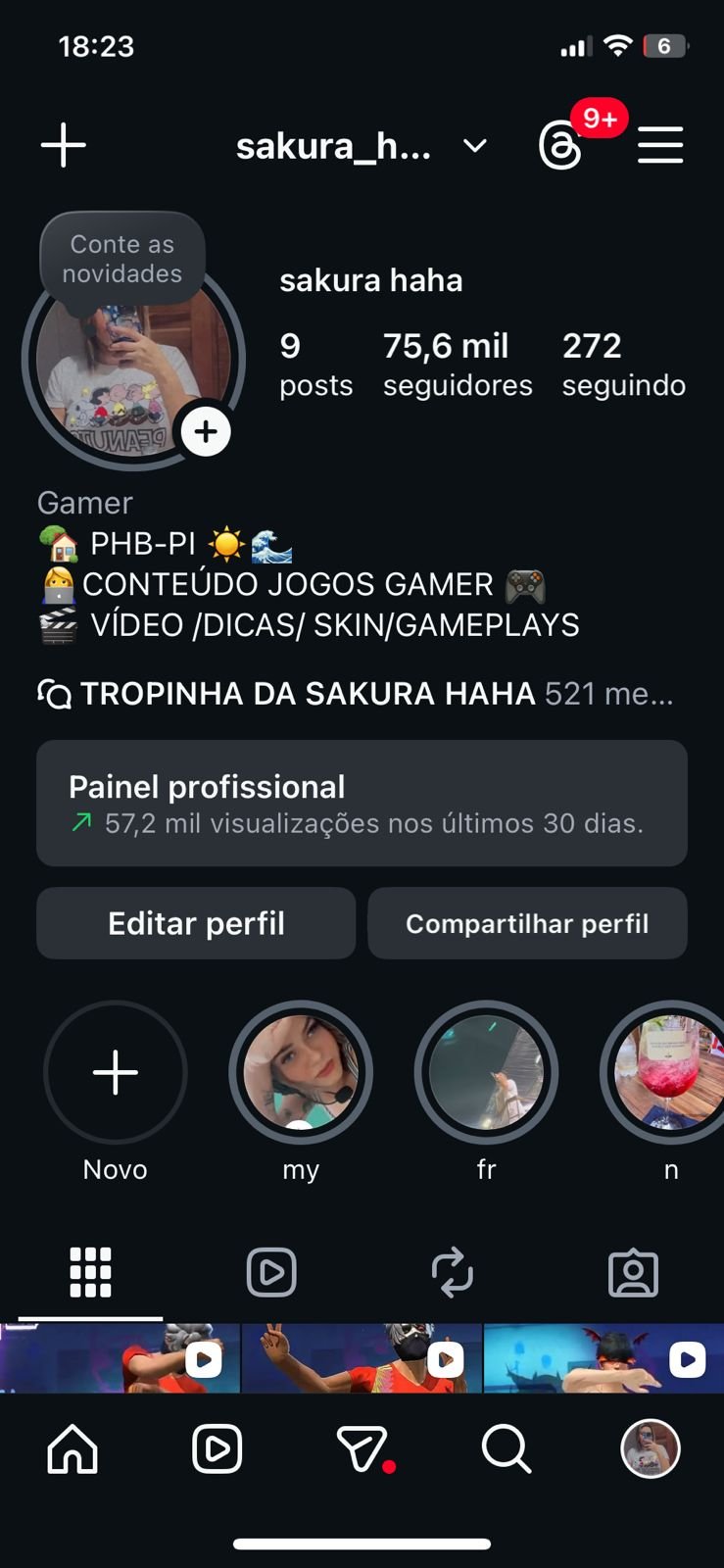View the 272 seguindo list
724x1568 pixels.
(x=623, y=365)
